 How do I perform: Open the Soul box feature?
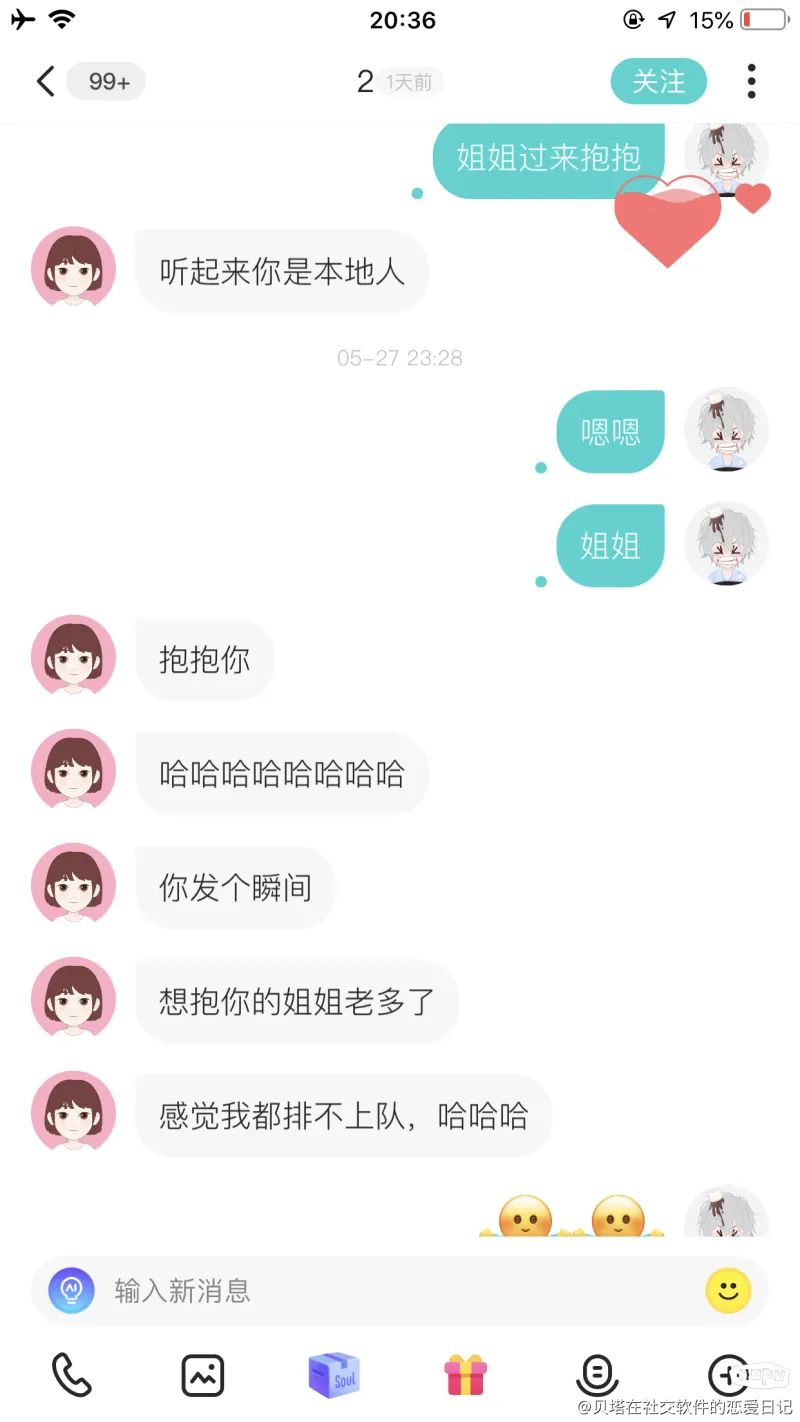(334, 1375)
